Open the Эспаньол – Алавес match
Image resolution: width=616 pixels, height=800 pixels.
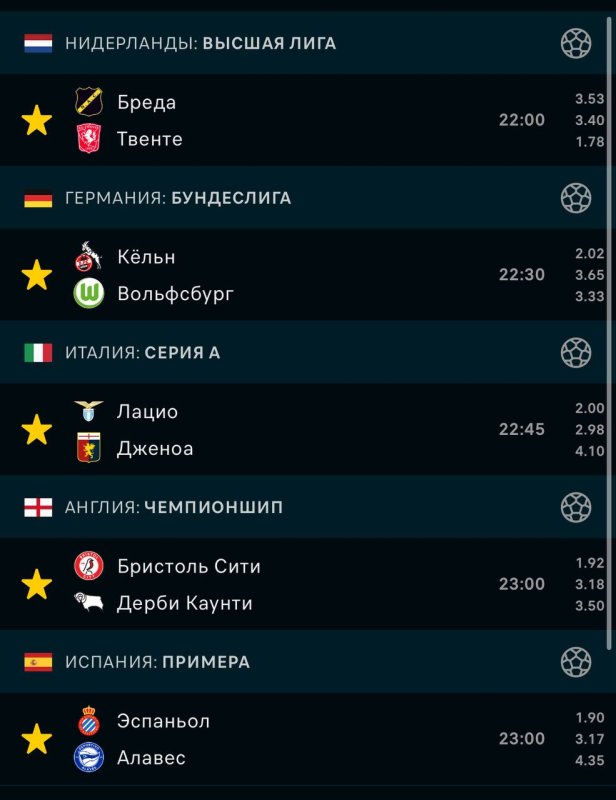coord(300,739)
